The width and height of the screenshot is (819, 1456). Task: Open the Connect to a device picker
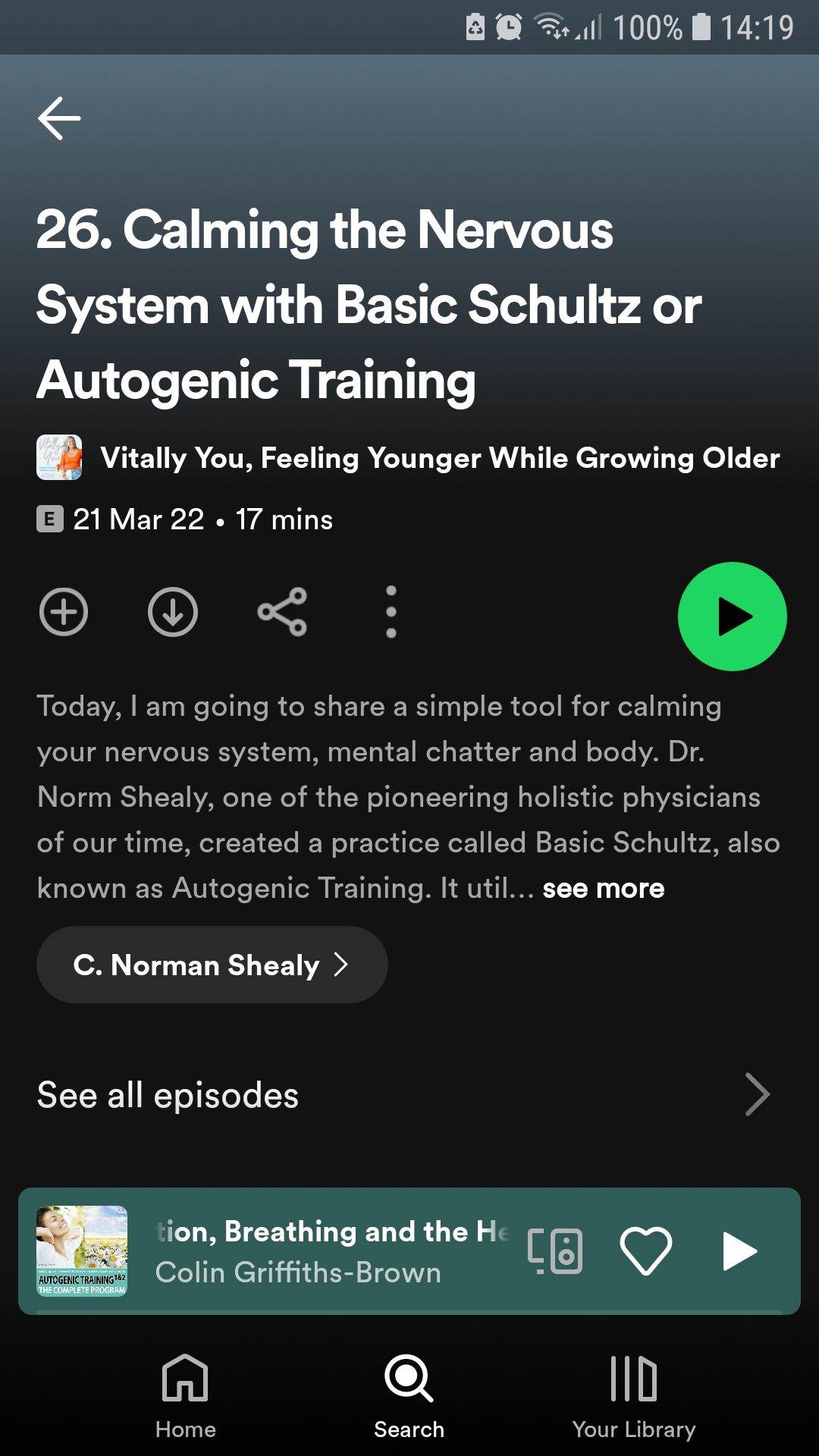[x=553, y=1250]
